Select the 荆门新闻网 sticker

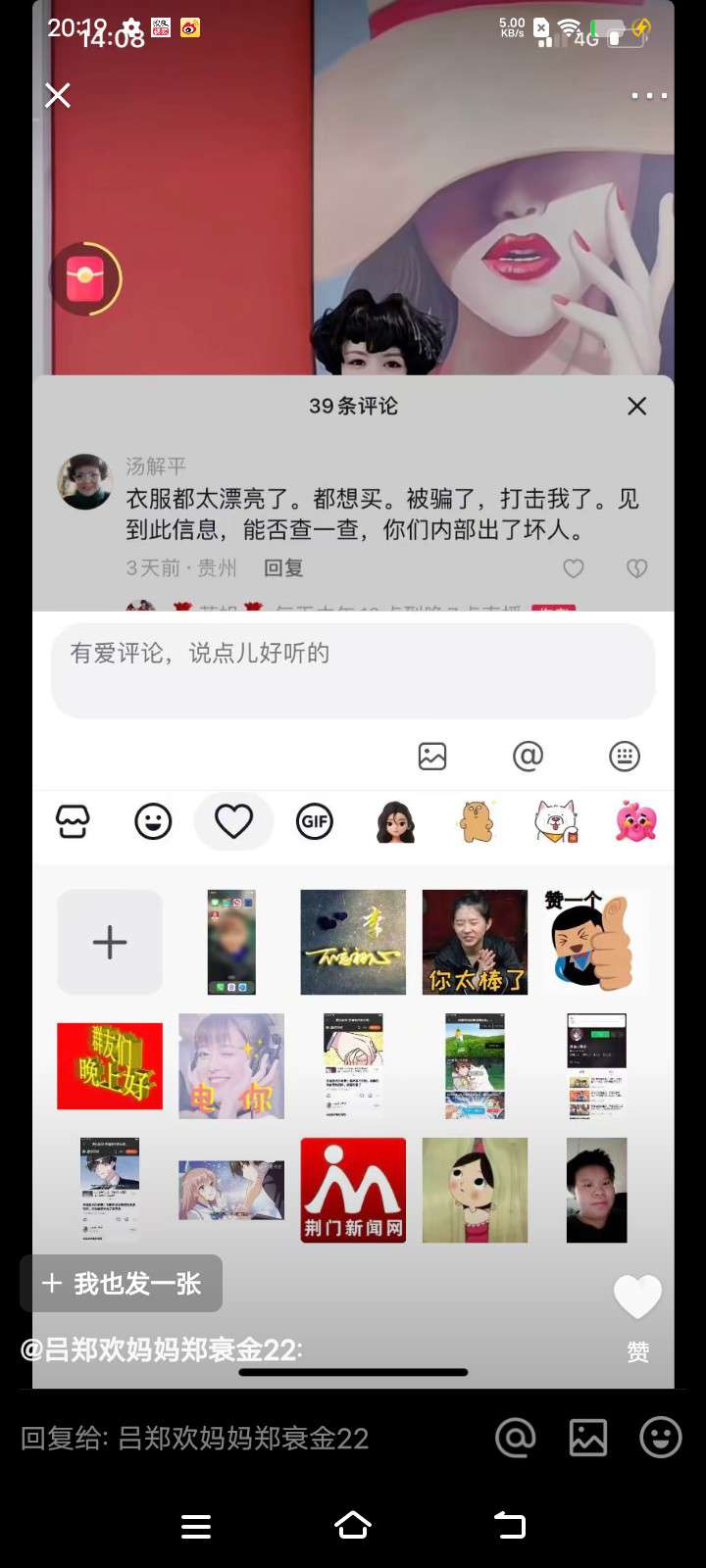point(353,1190)
